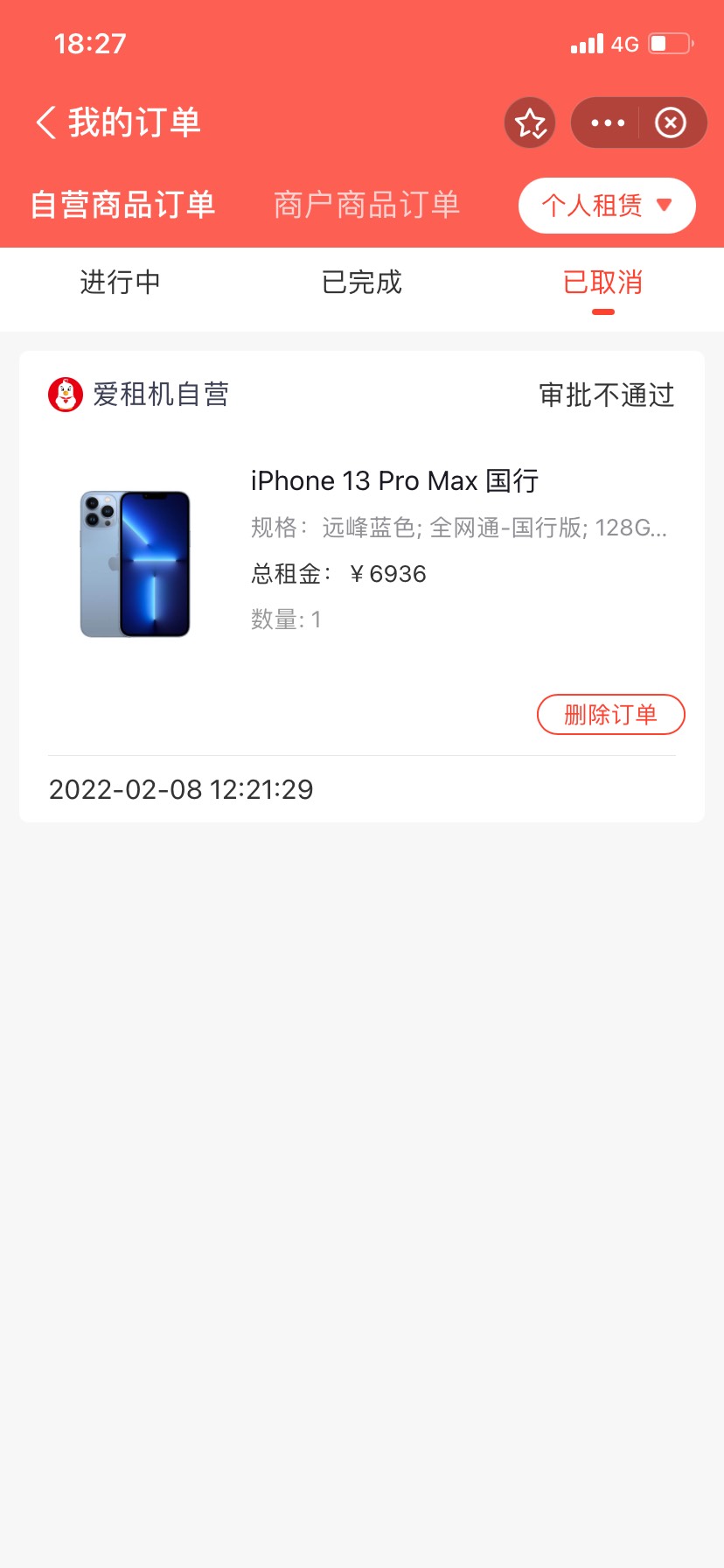
Task: Open the iPhone 13 Pro Max order
Action: tap(362, 551)
